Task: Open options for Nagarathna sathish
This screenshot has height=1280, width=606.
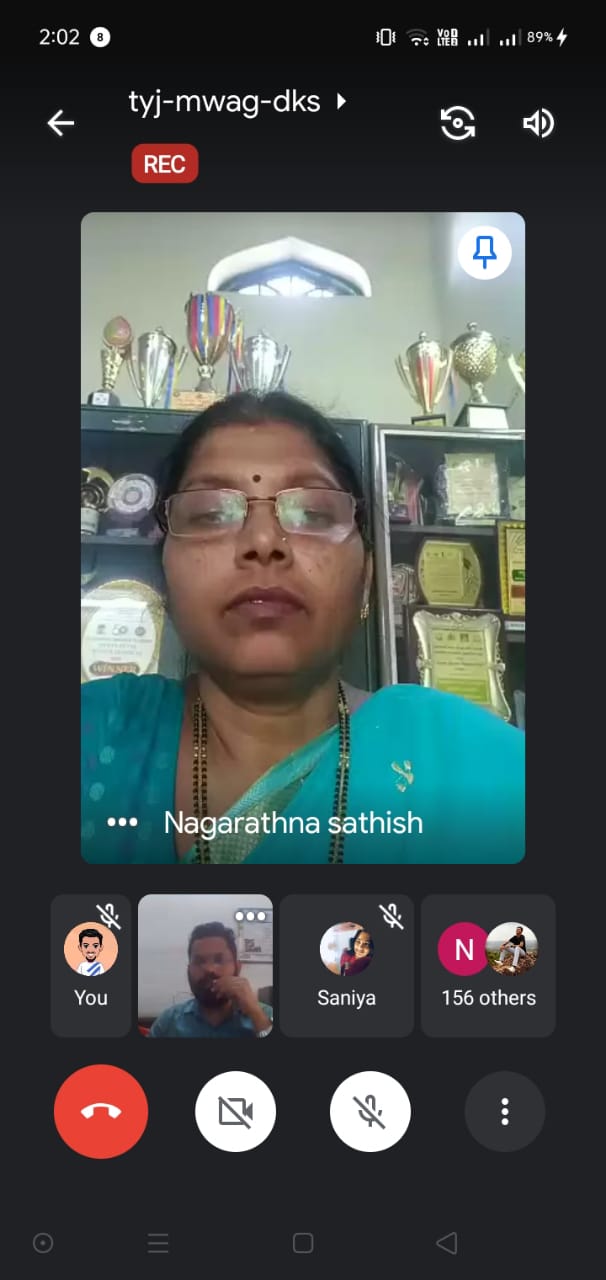Action: pyautogui.click(x=122, y=822)
